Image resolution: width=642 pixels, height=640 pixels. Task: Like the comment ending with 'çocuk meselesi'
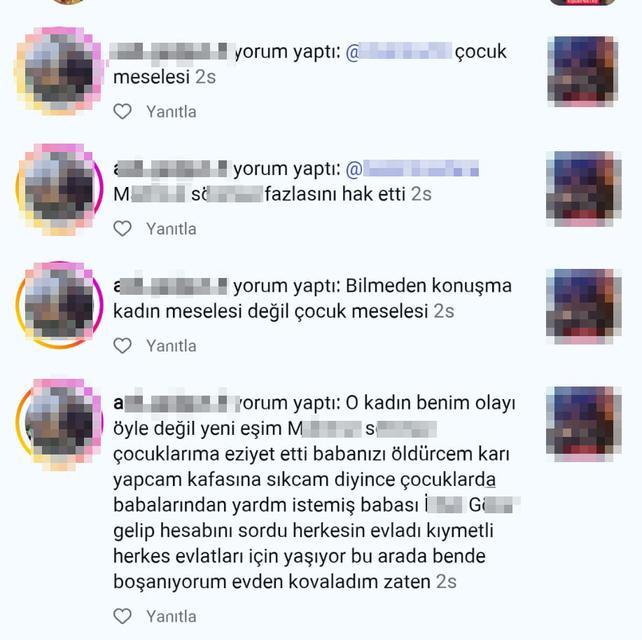pyautogui.click(x=122, y=112)
